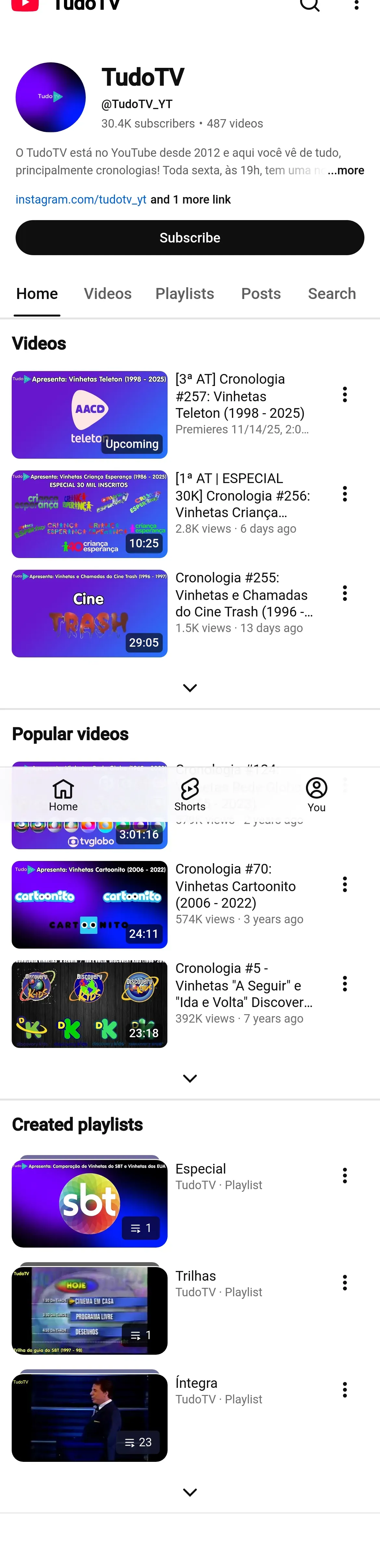The height and width of the screenshot is (1568, 380).
Task: Open the channel Search tab
Action: coord(332,293)
